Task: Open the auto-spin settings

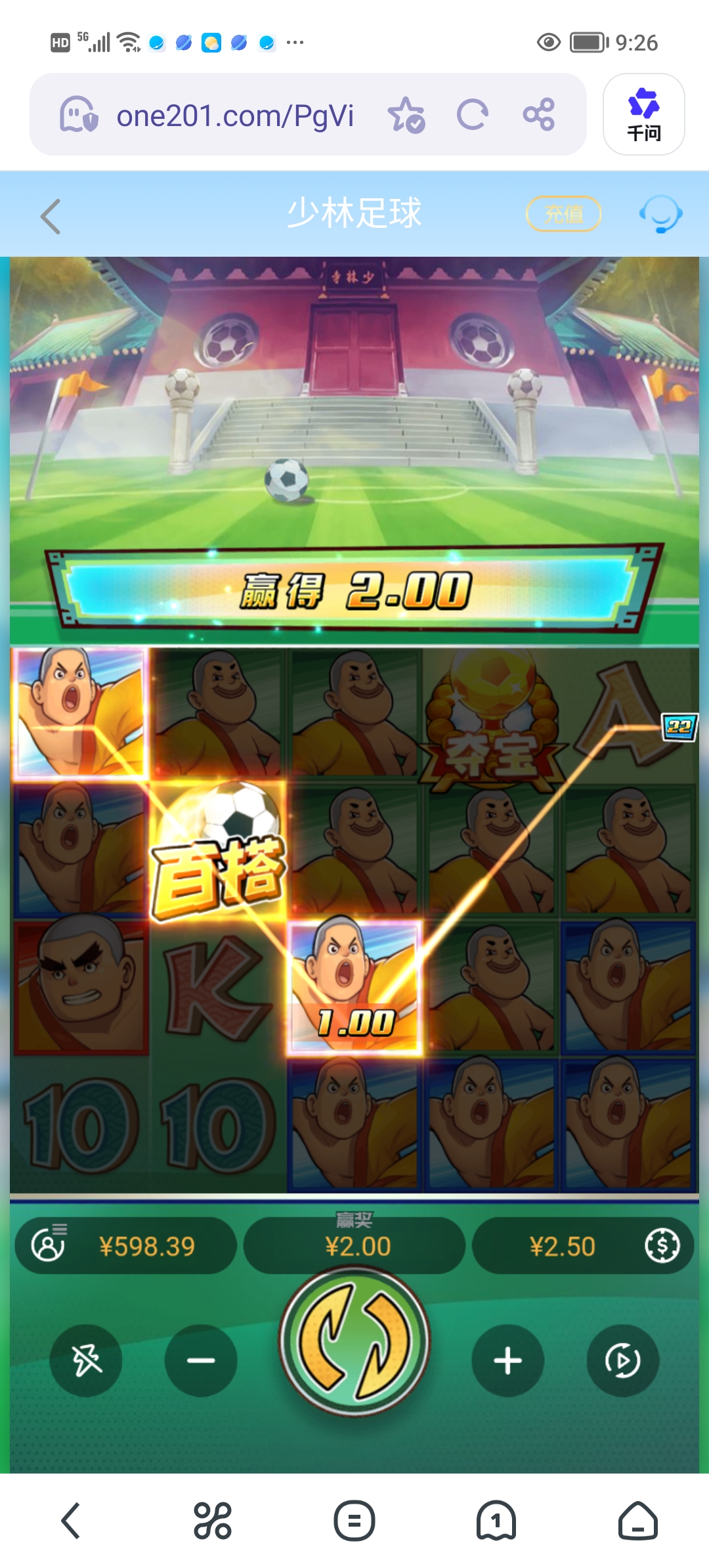Action: click(622, 1360)
